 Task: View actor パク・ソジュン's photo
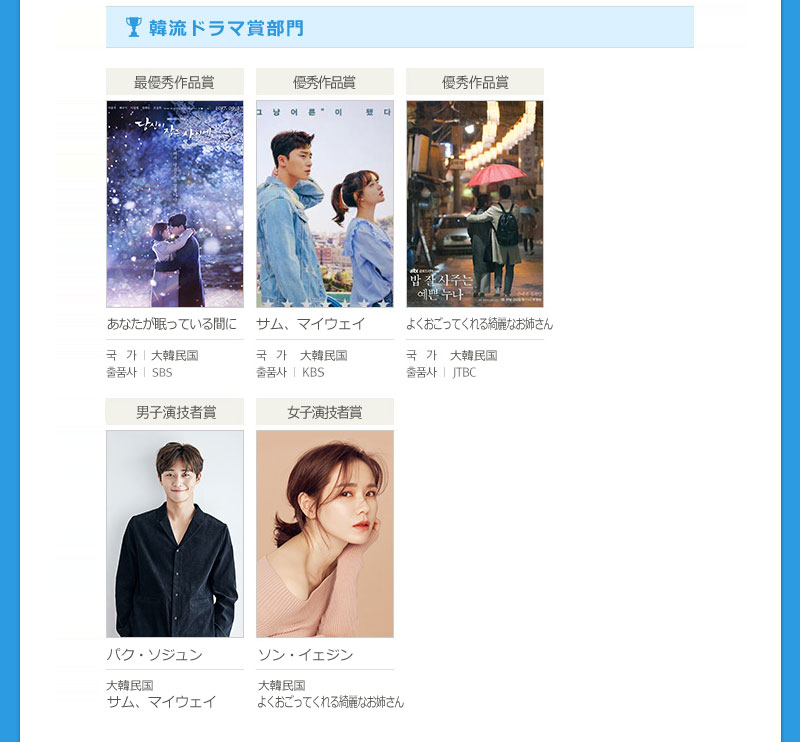point(175,534)
